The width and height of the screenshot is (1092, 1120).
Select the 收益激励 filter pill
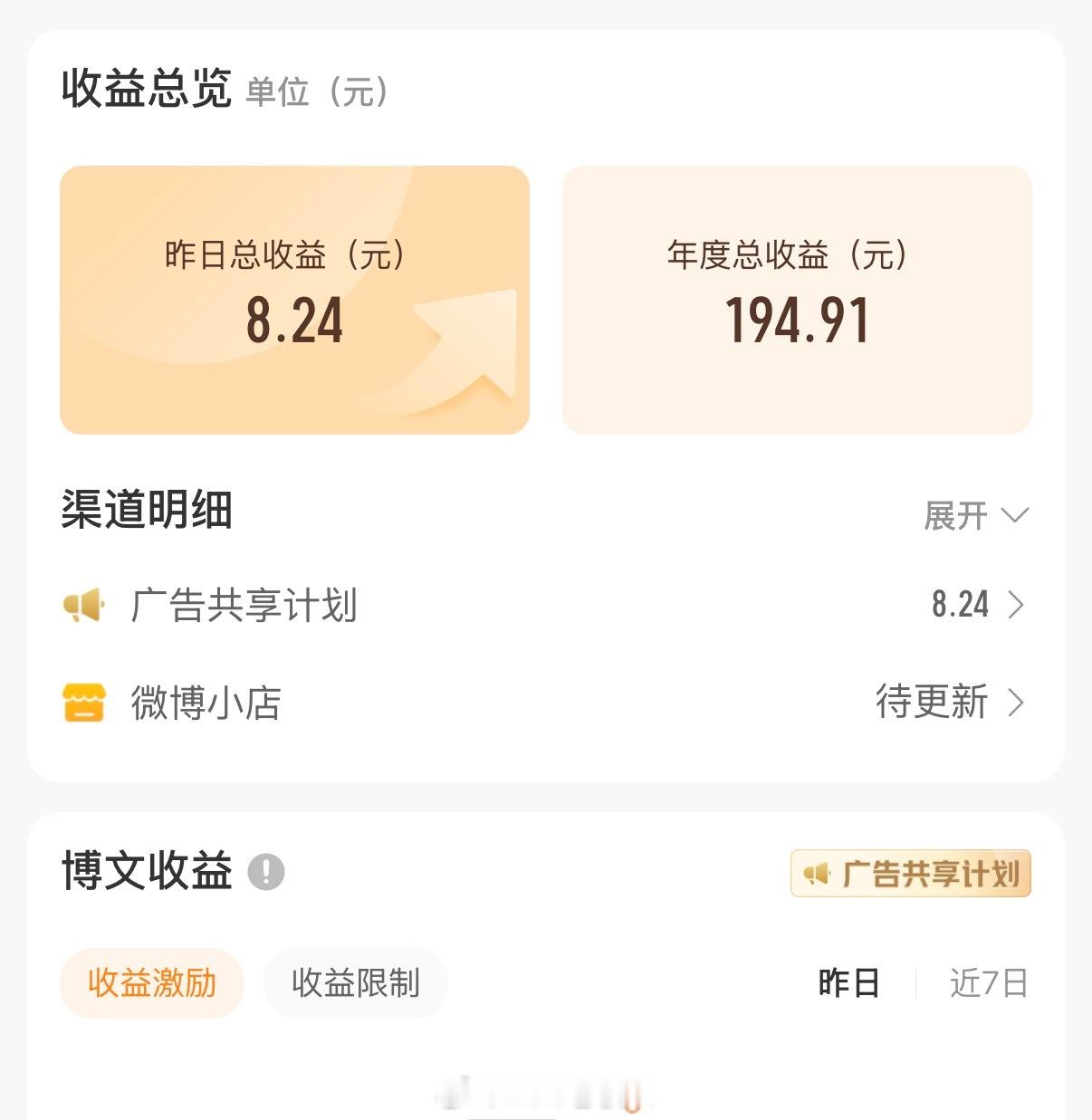click(151, 983)
